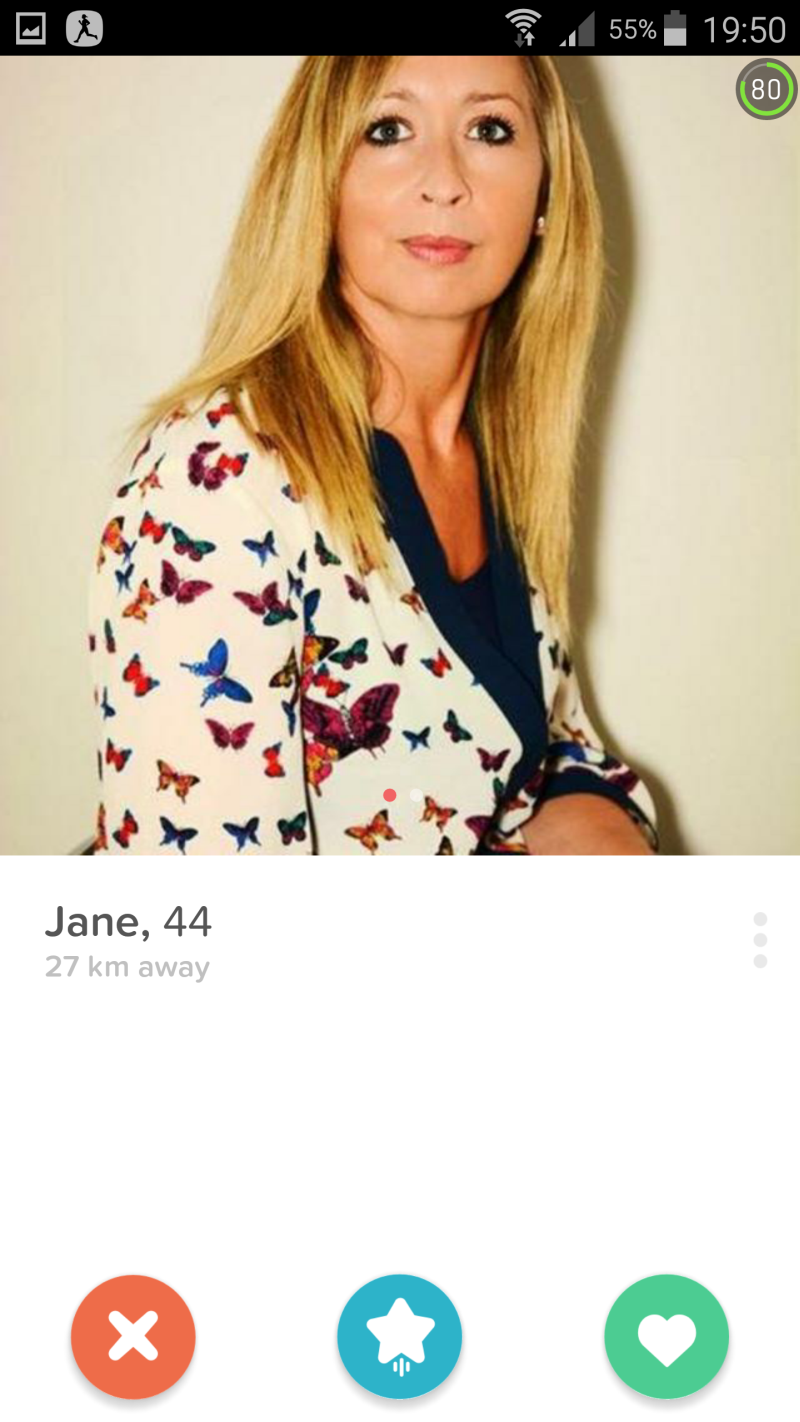Image resolution: width=800 pixels, height=1422 pixels.
Task: Like Jane with the green heart
Action: pos(667,1337)
